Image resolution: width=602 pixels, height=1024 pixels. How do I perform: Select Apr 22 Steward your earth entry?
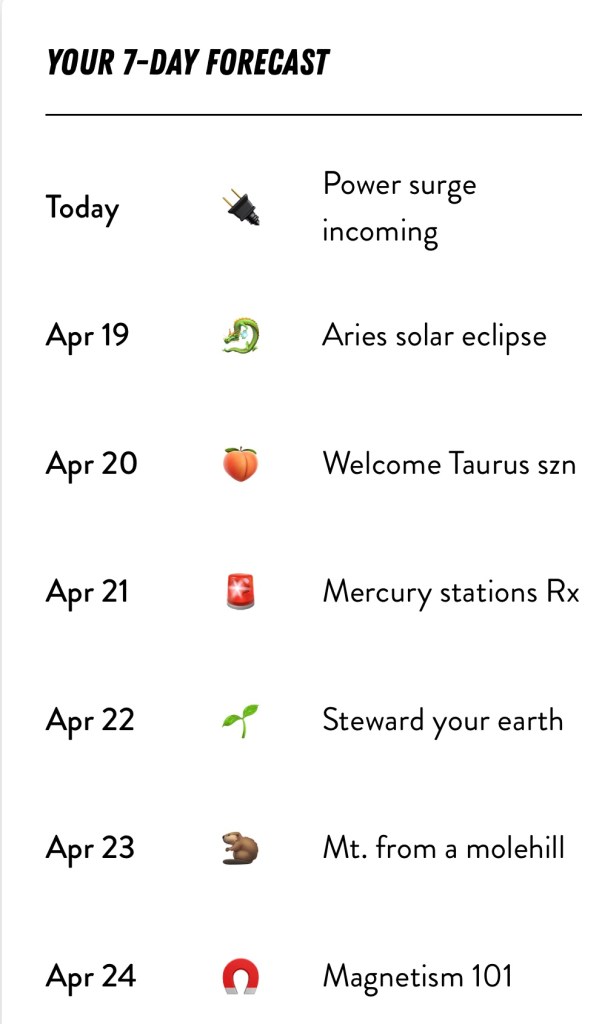point(442,720)
